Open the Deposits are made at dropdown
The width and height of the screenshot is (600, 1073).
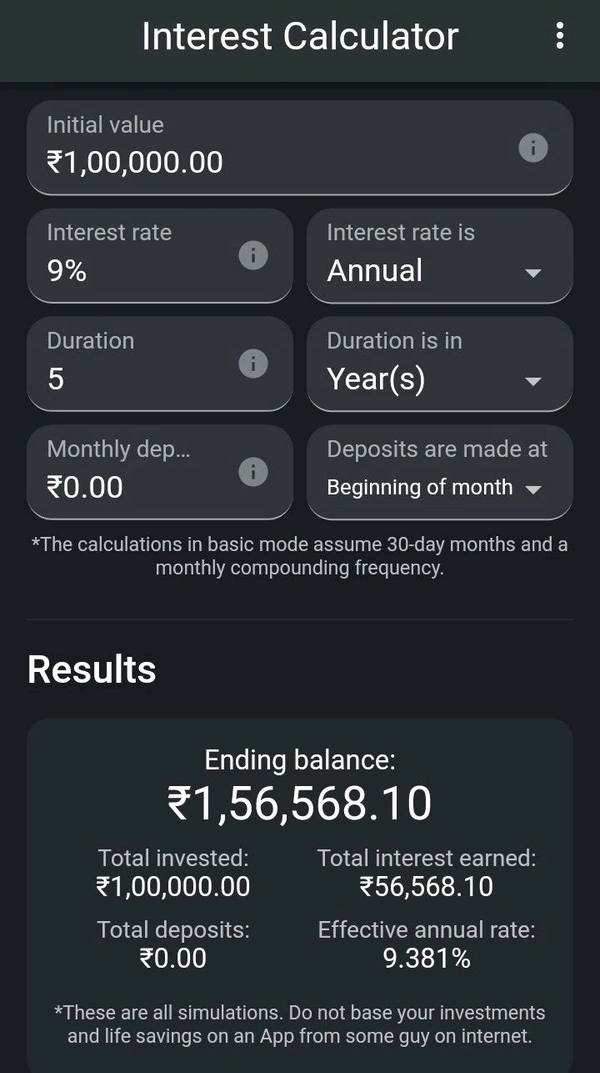coord(439,472)
